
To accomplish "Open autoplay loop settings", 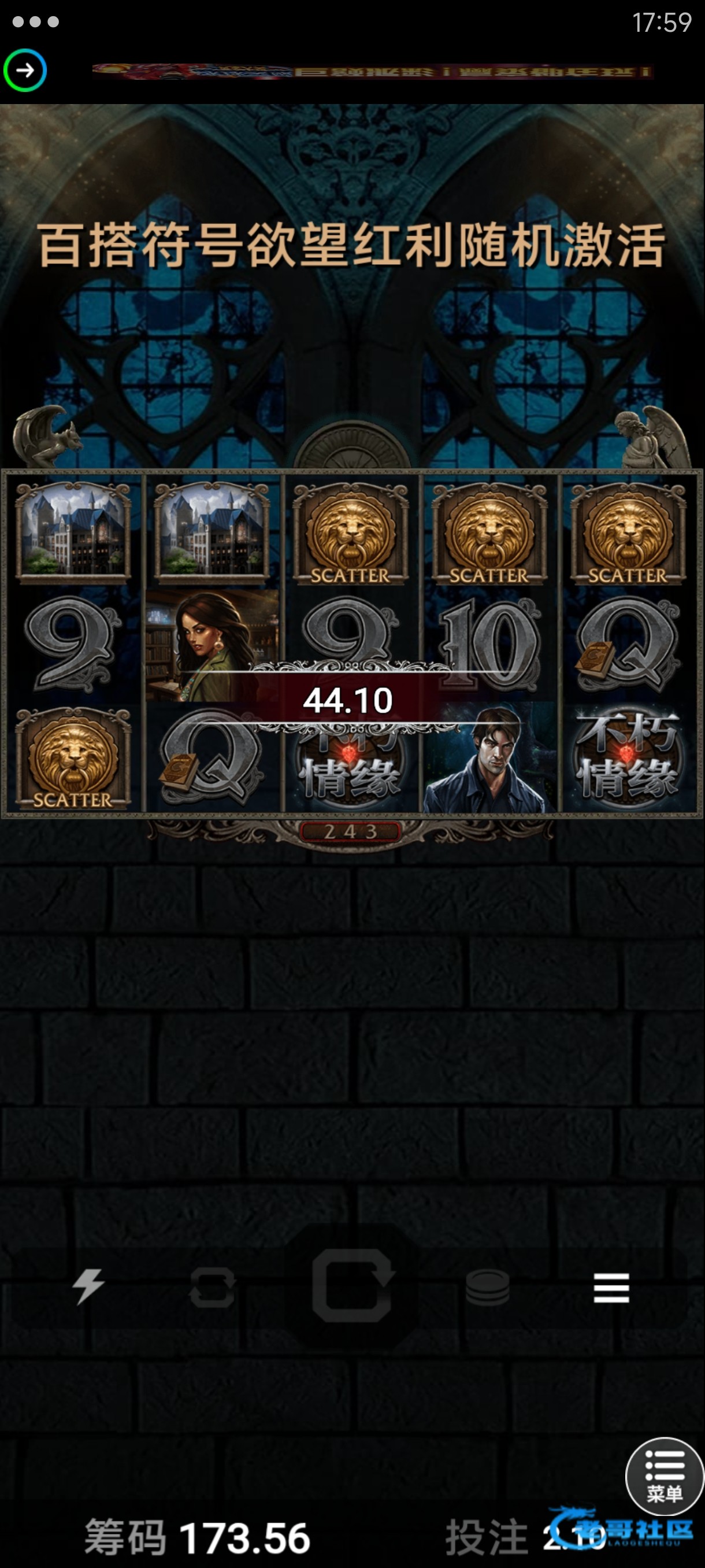I will click(212, 1288).
